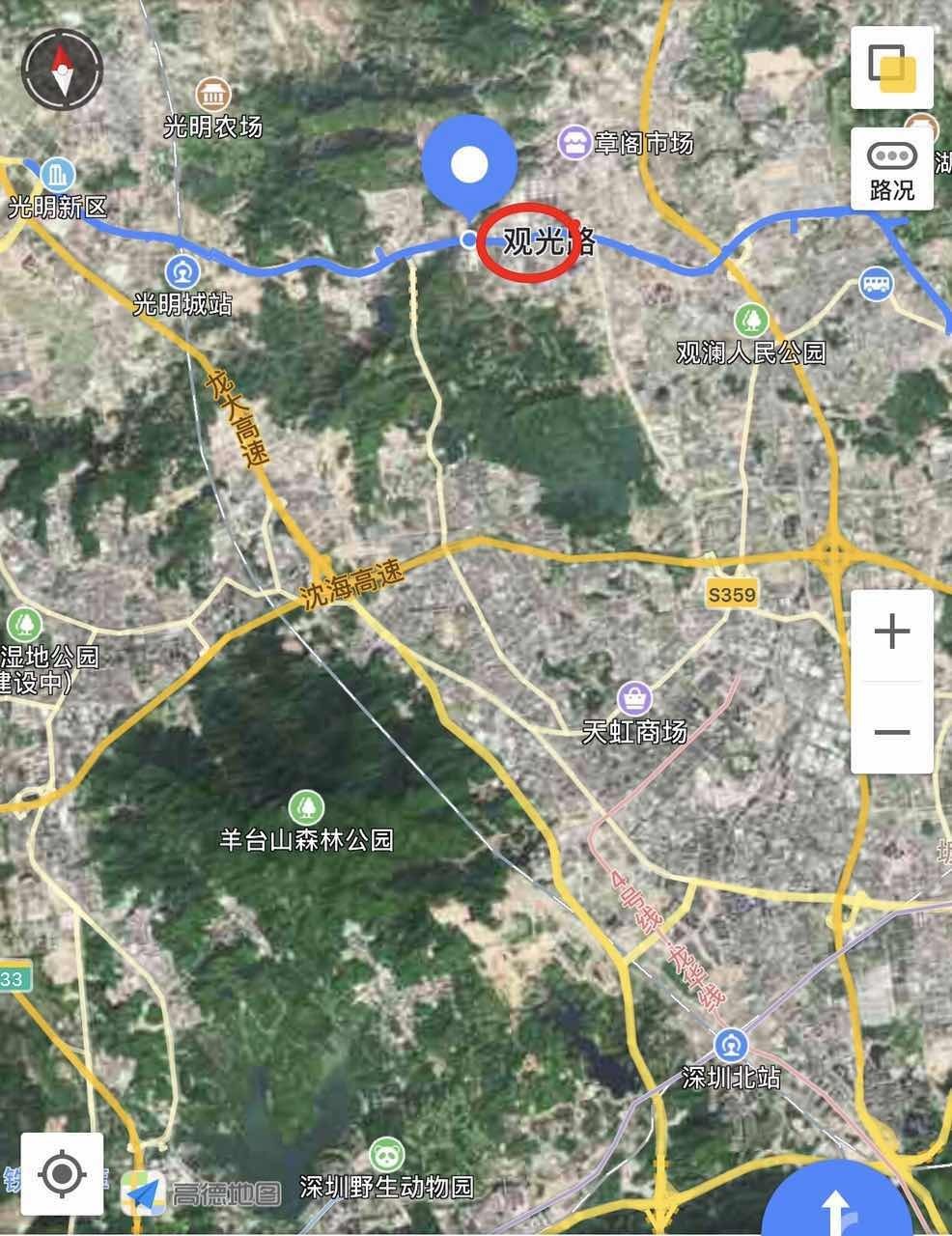952x1236 pixels.
Task: Select the 深圳北站 railway station marker
Action: click(730, 1046)
